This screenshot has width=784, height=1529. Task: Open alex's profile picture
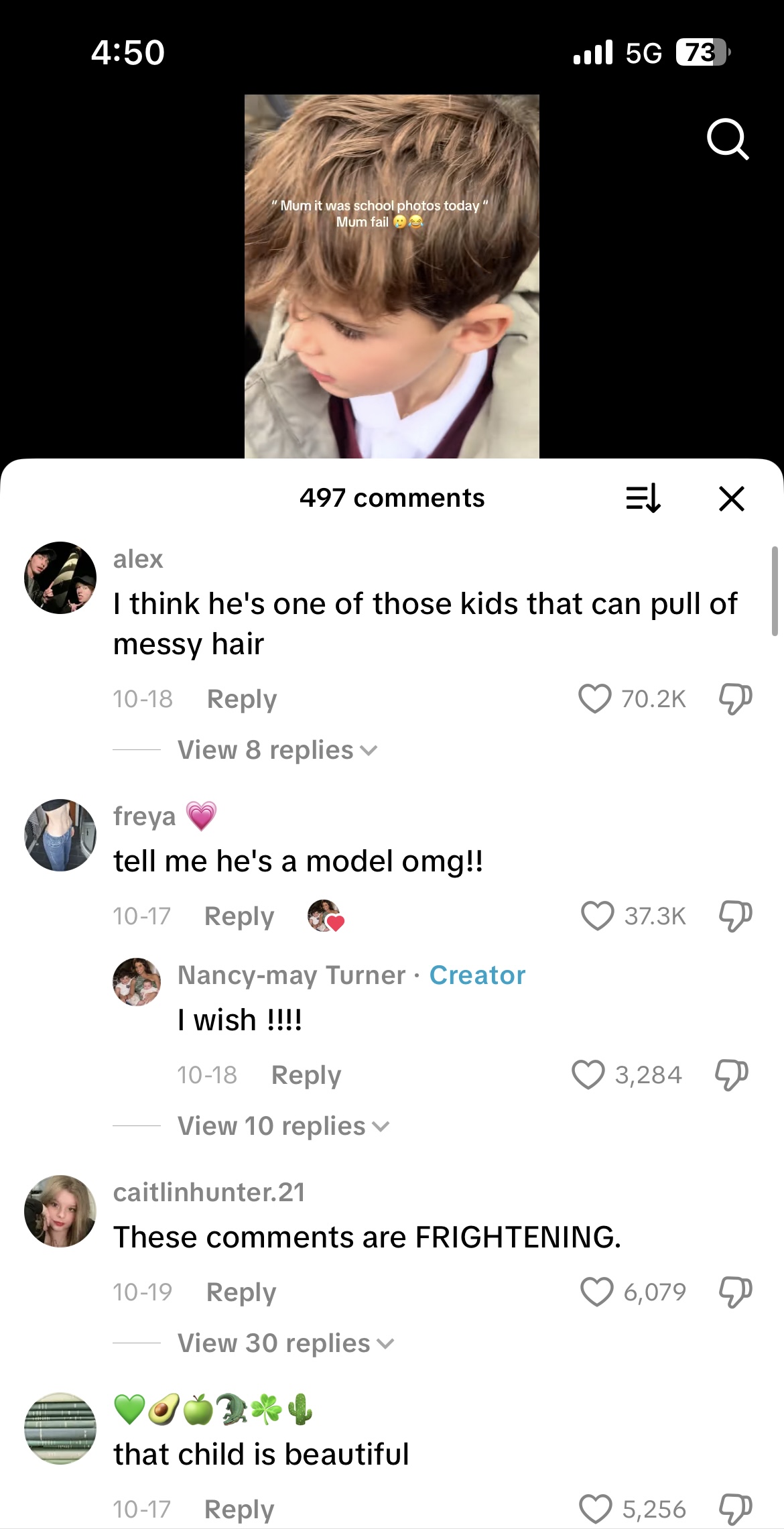60,578
